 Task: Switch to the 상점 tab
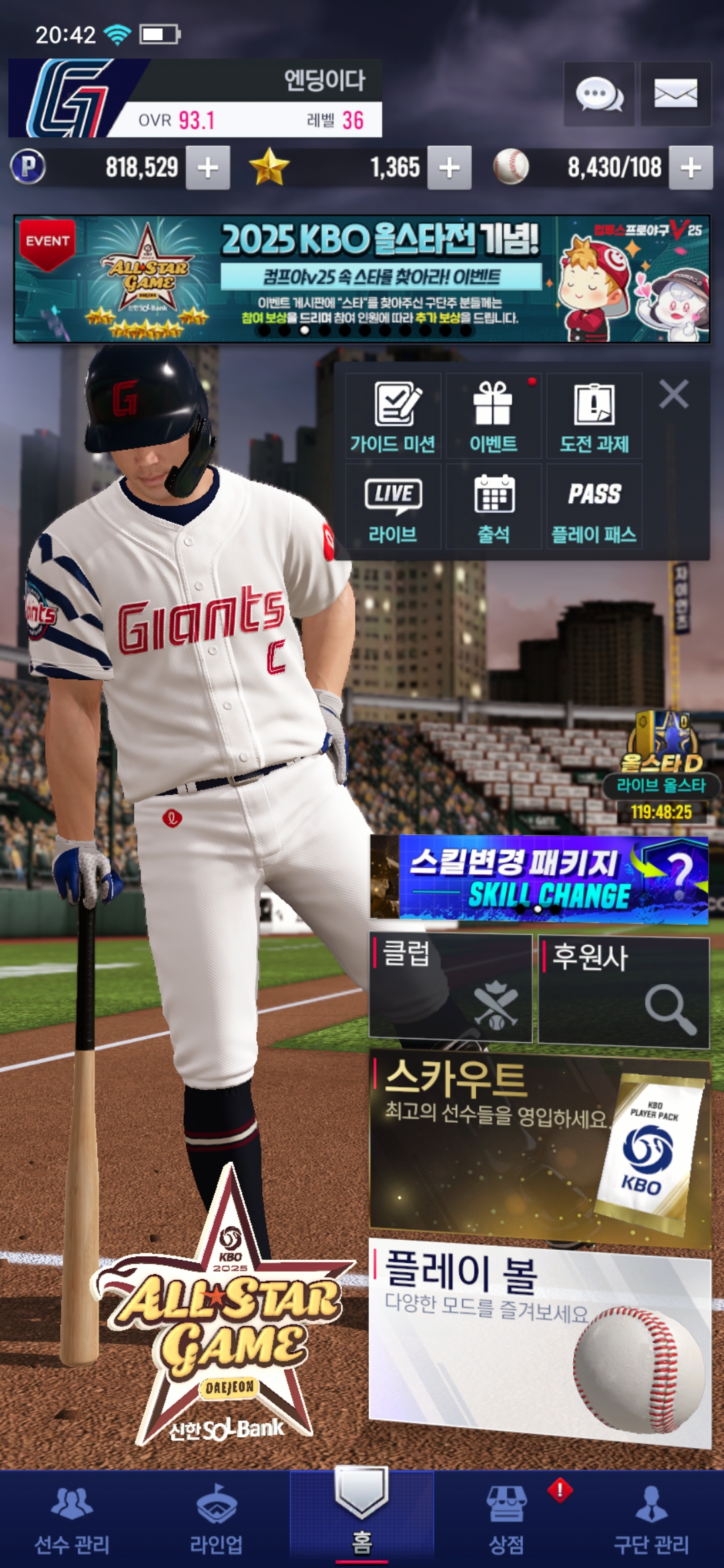[x=506, y=1518]
